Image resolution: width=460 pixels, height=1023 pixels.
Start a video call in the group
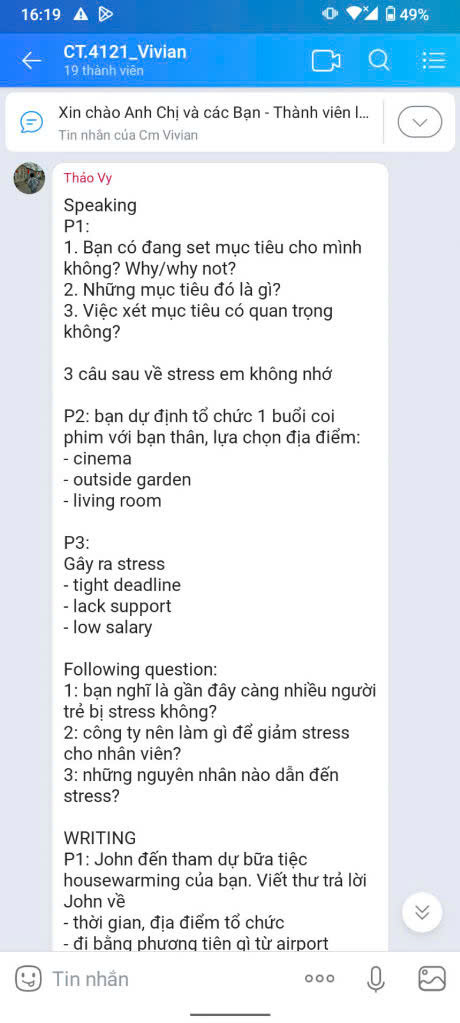coord(326,61)
